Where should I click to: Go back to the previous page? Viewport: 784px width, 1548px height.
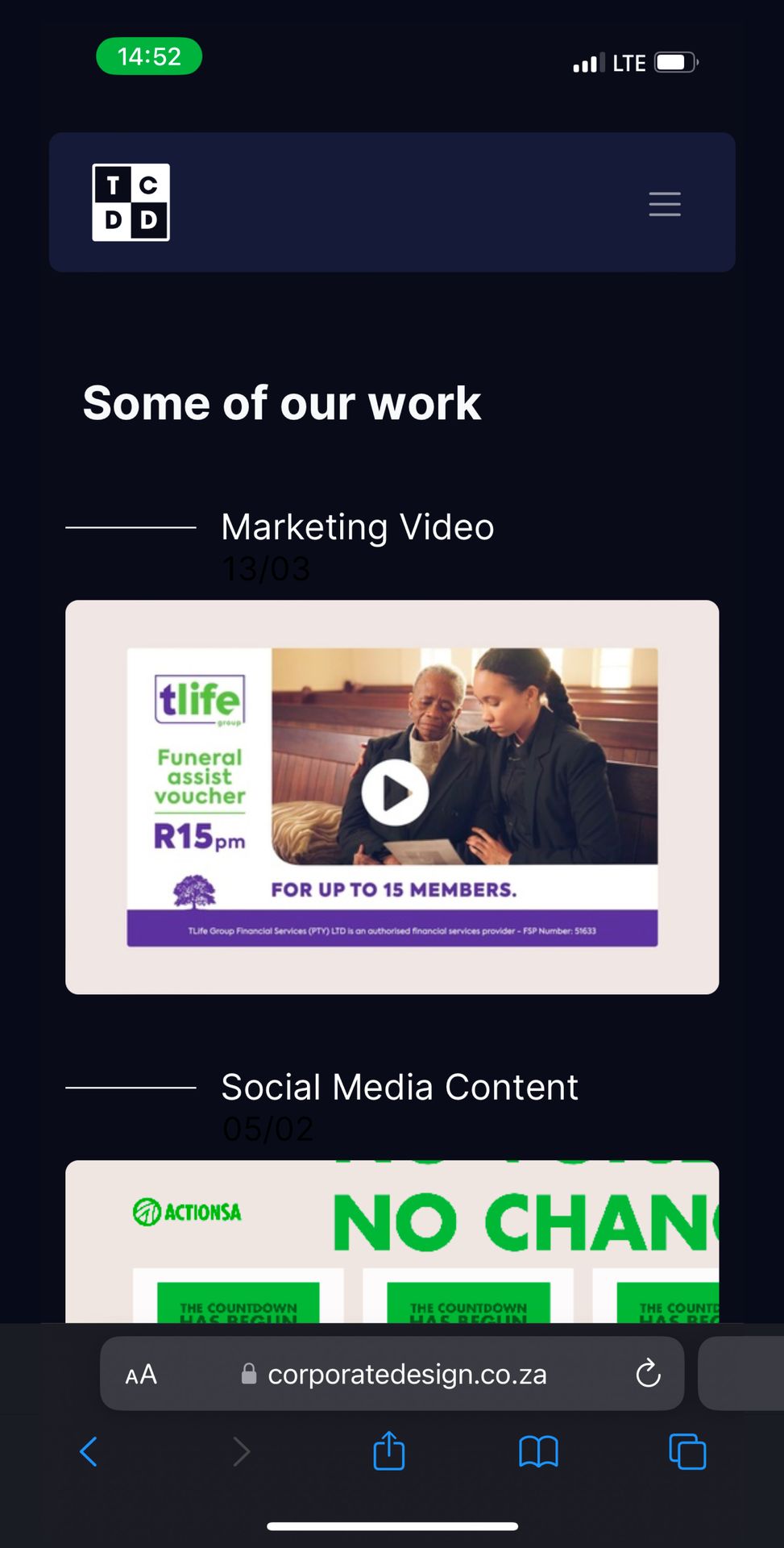click(x=89, y=1452)
